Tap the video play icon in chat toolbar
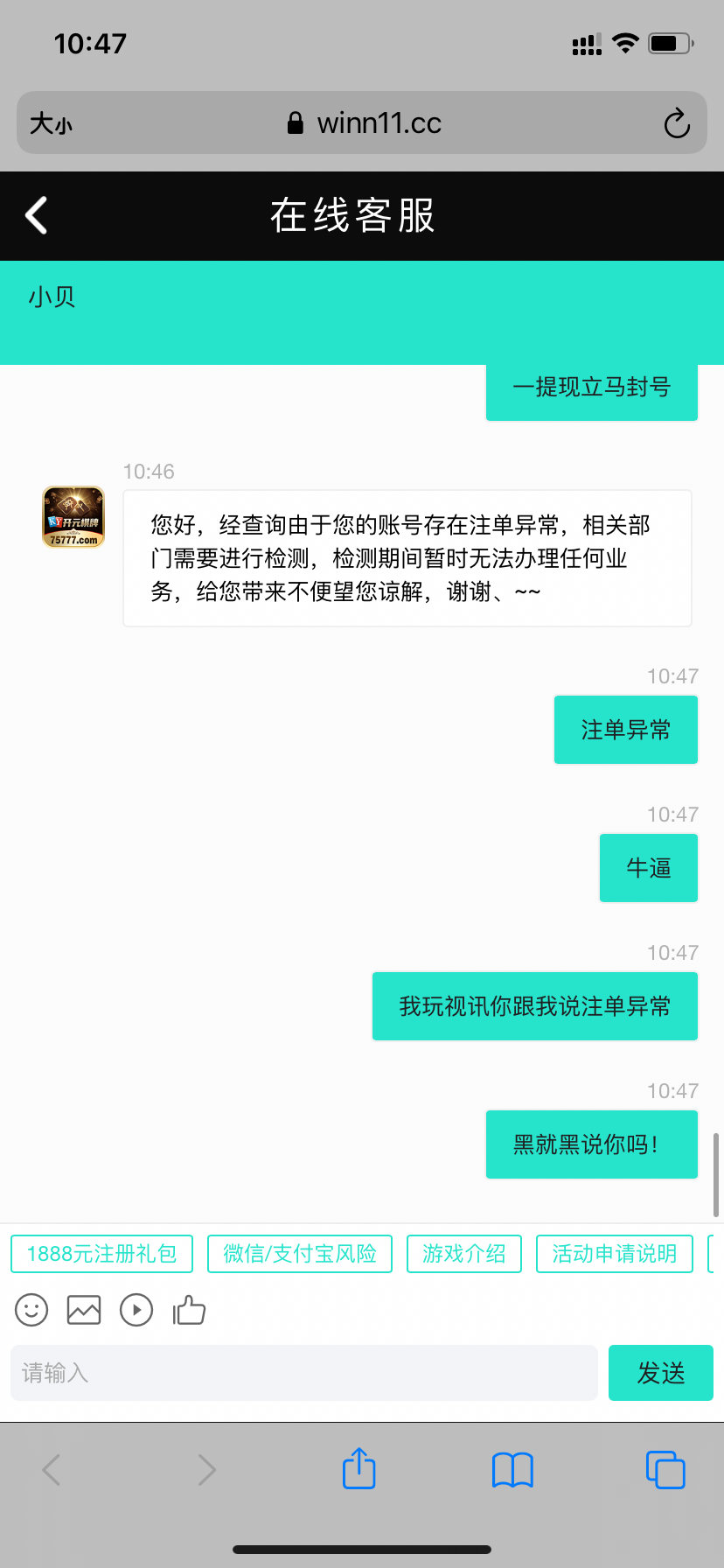Viewport: 724px width, 1568px height. pyautogui.click(x=136, y=1310)
